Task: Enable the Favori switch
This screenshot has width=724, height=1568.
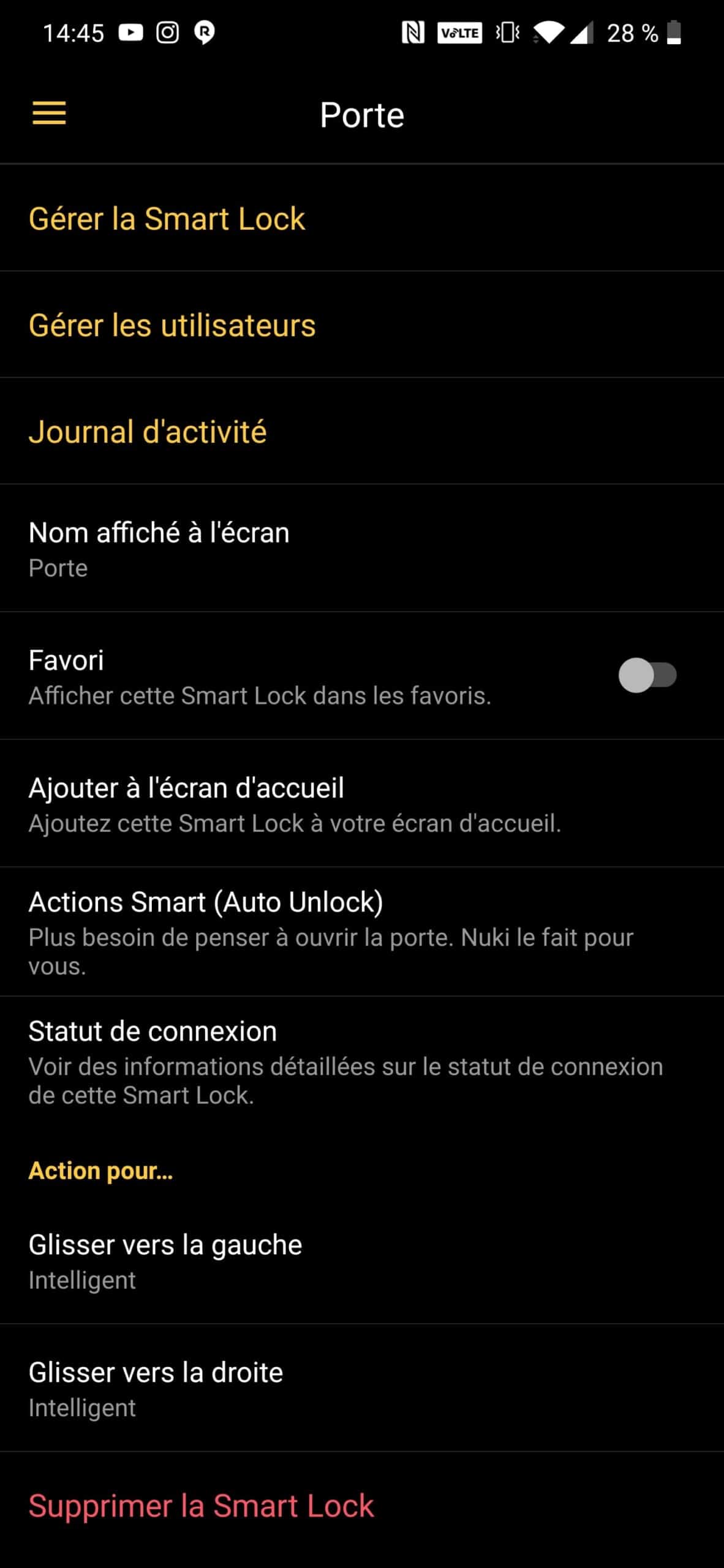Action: coord(647,675)
